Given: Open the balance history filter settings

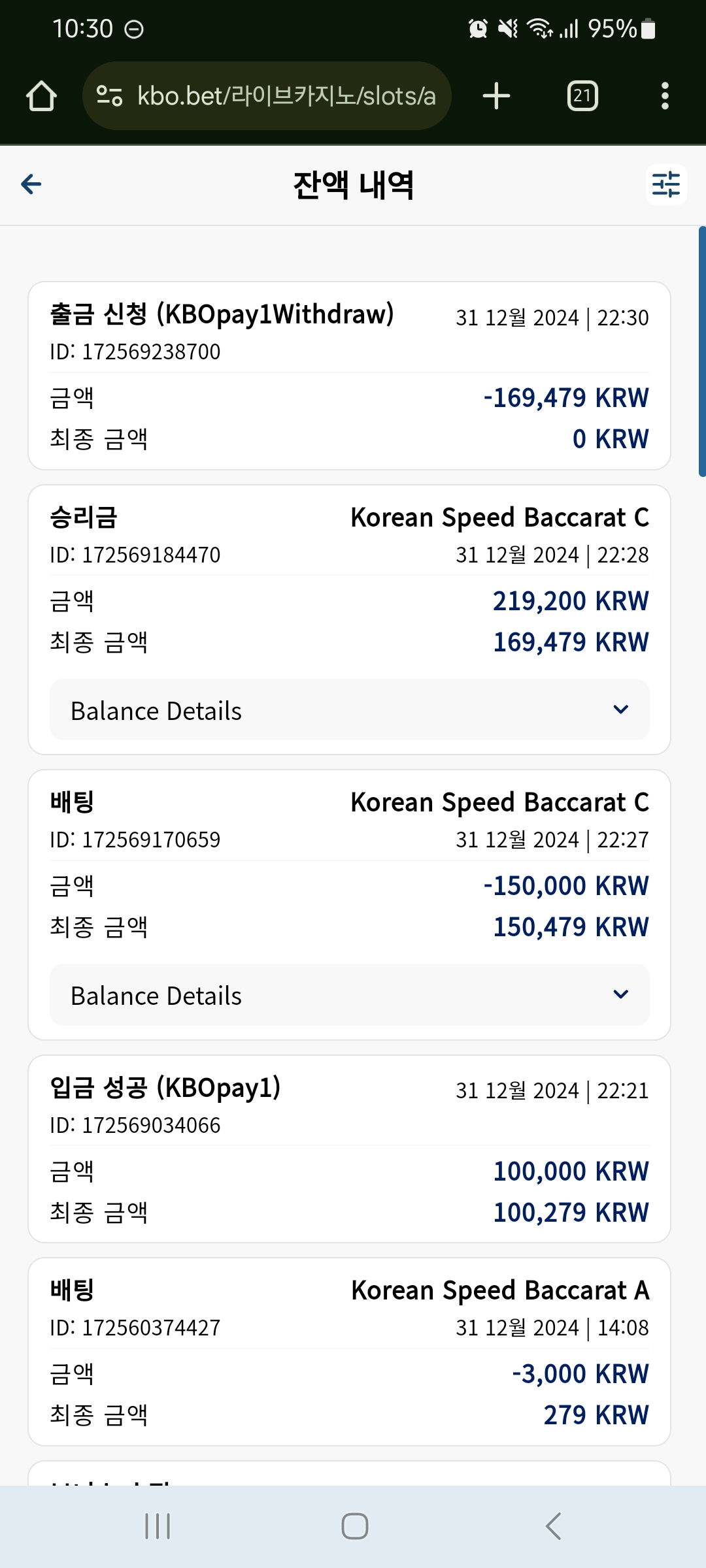Looking at the screenshot, I should pos(666,184).
